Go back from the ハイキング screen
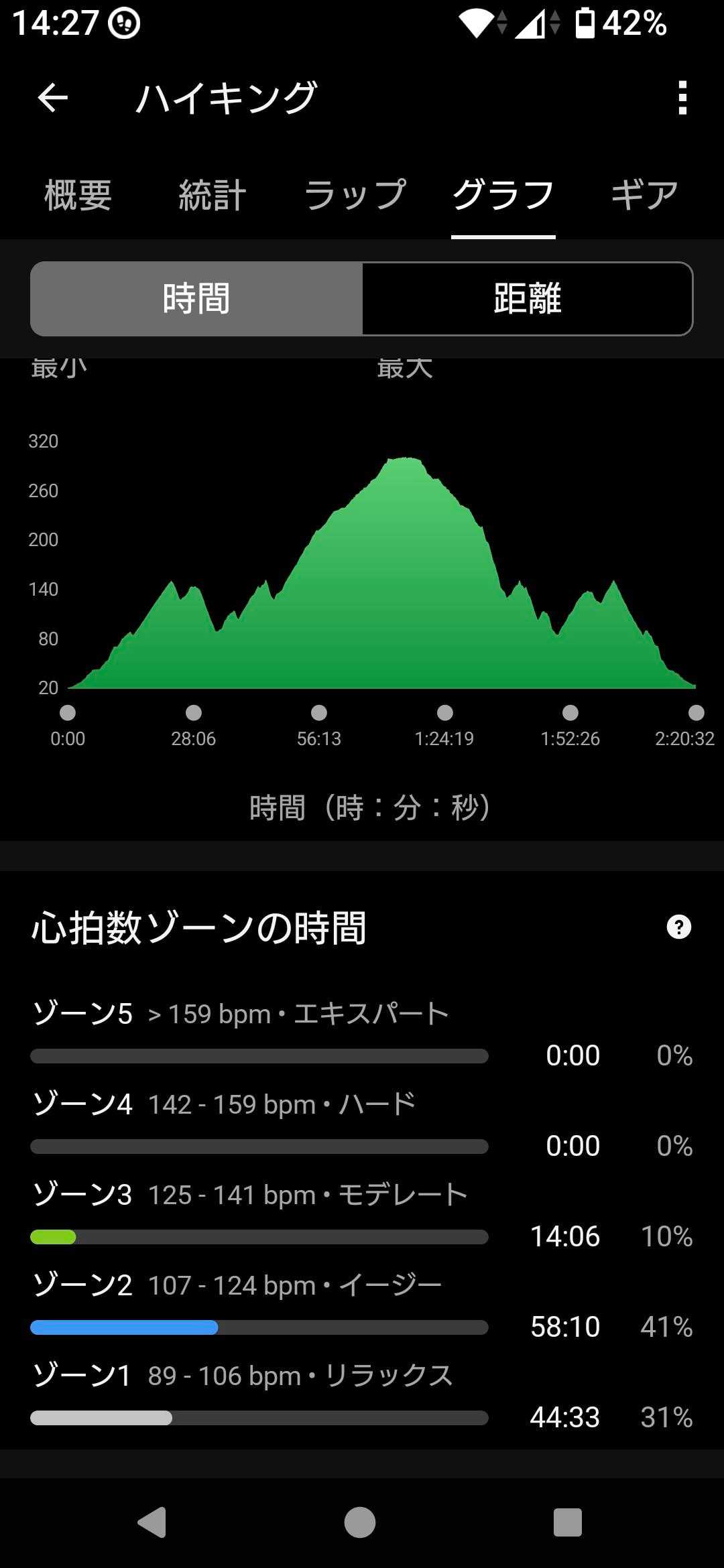 pos(53,99)
